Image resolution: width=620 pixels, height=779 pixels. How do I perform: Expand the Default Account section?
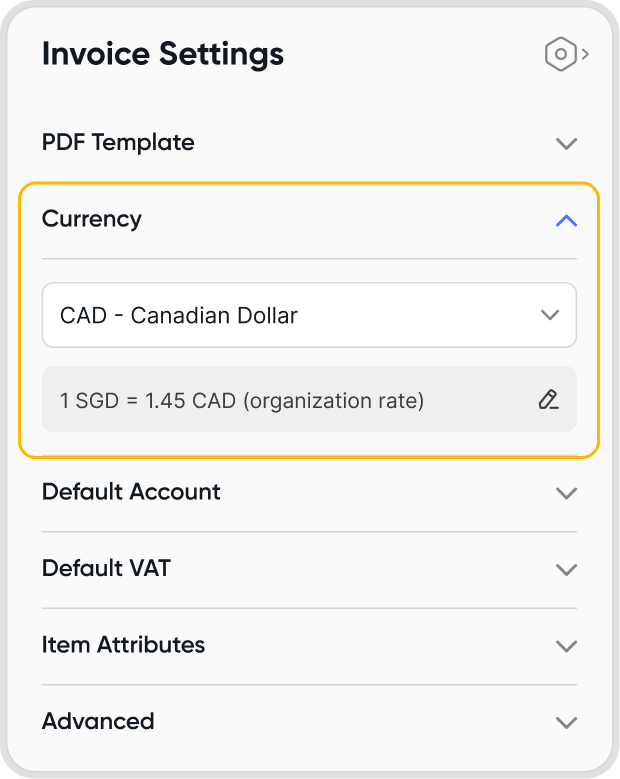pos(566,493)
